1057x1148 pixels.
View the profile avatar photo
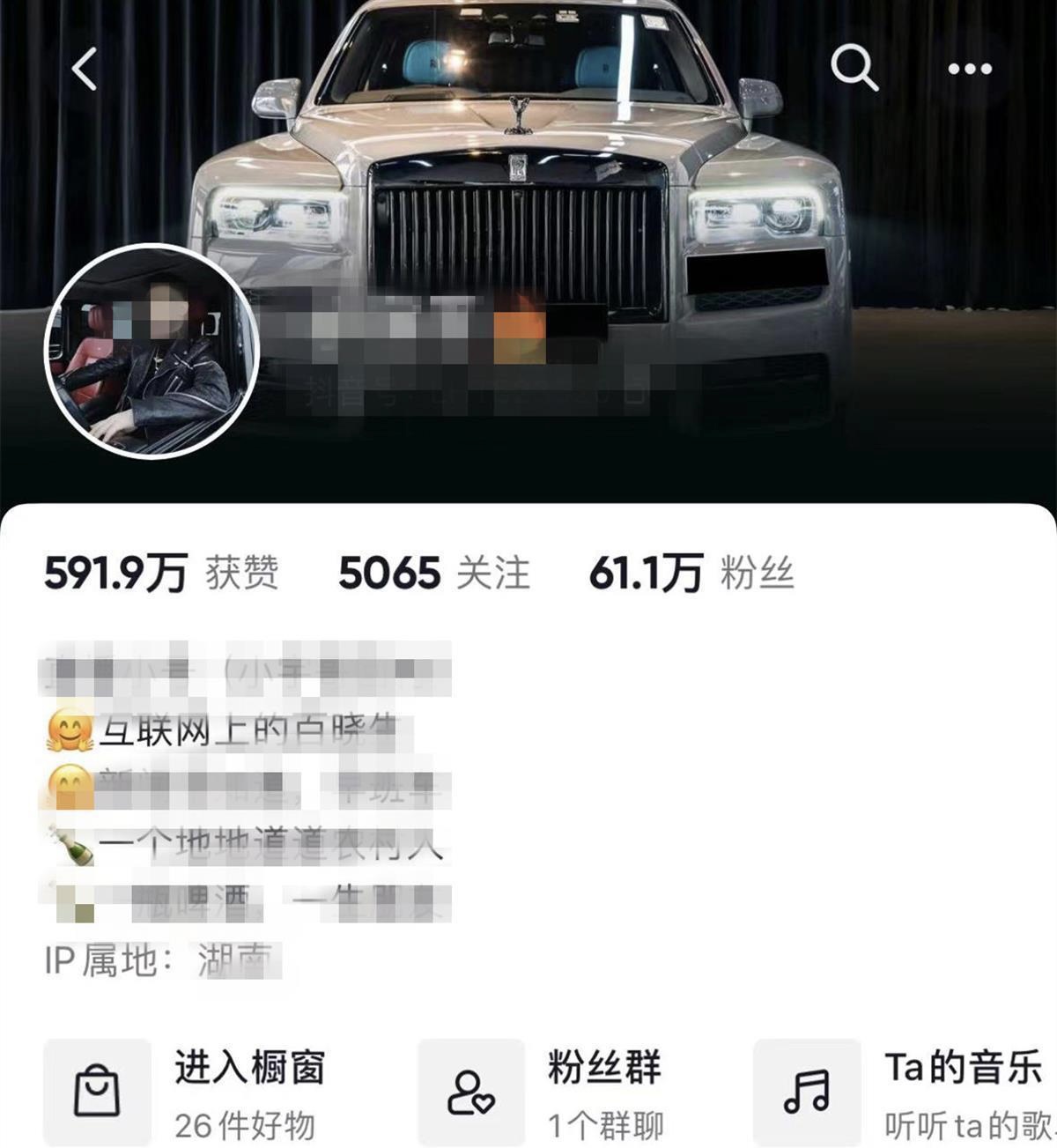click(152, 352)
